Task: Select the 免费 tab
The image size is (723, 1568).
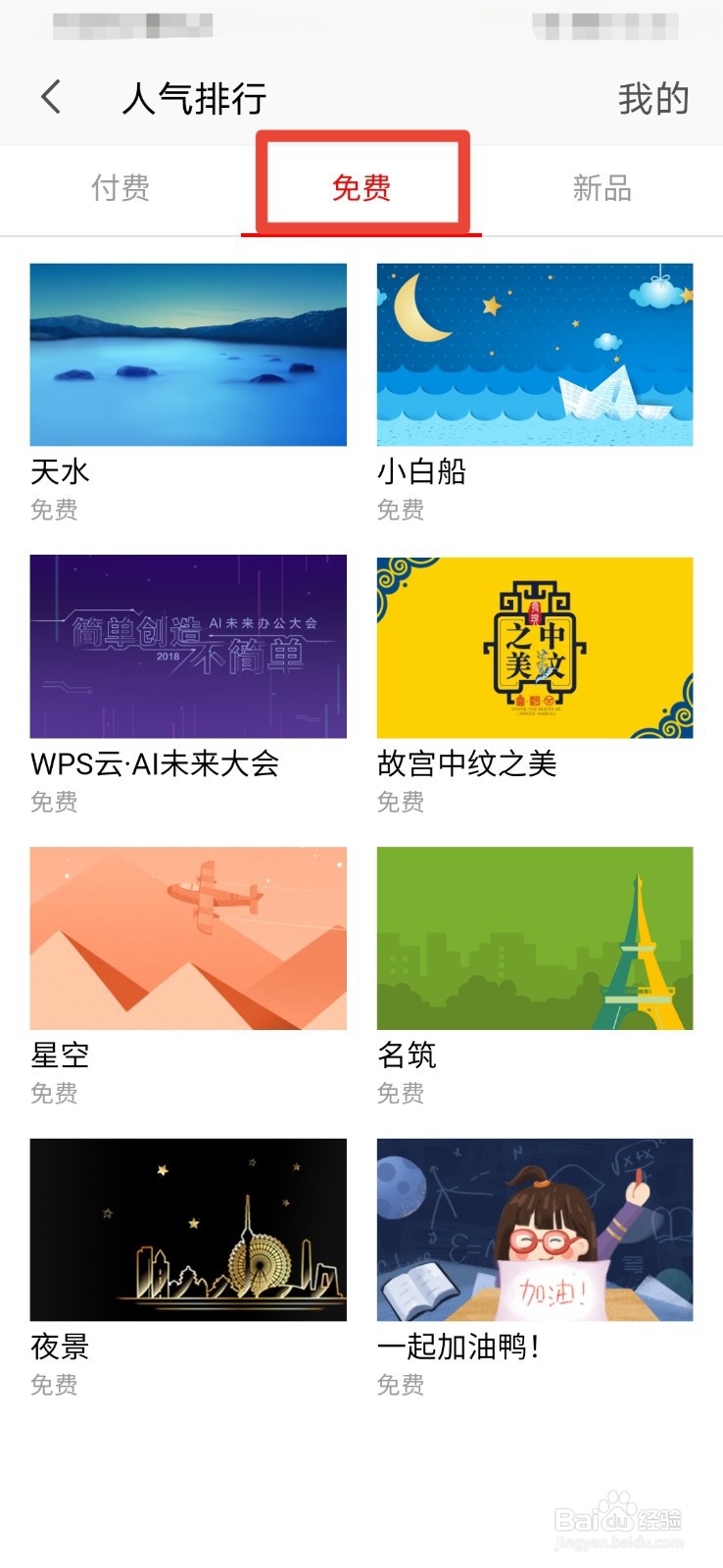Action: pyautogui.click(x=361, y=187)
